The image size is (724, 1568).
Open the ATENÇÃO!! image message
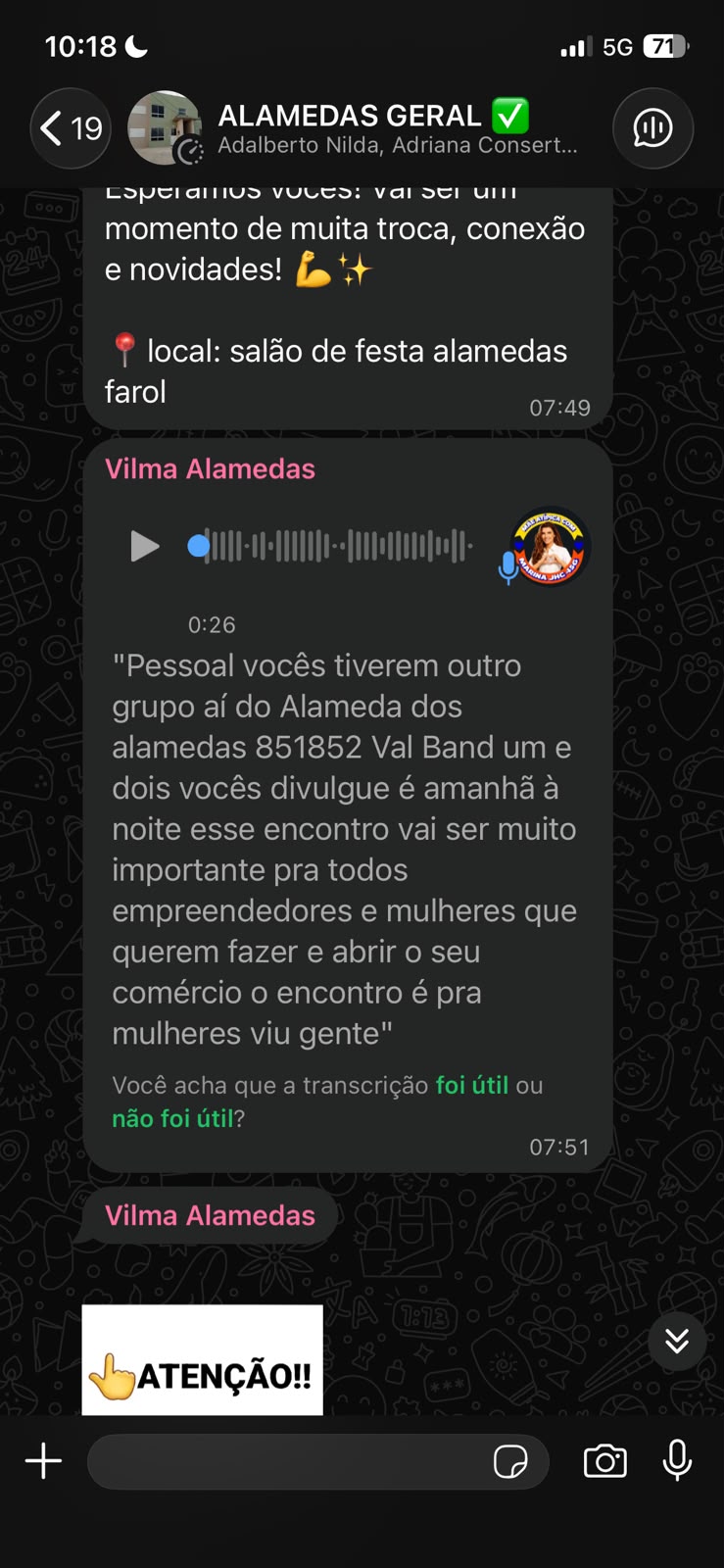(x=202, y=1359)
